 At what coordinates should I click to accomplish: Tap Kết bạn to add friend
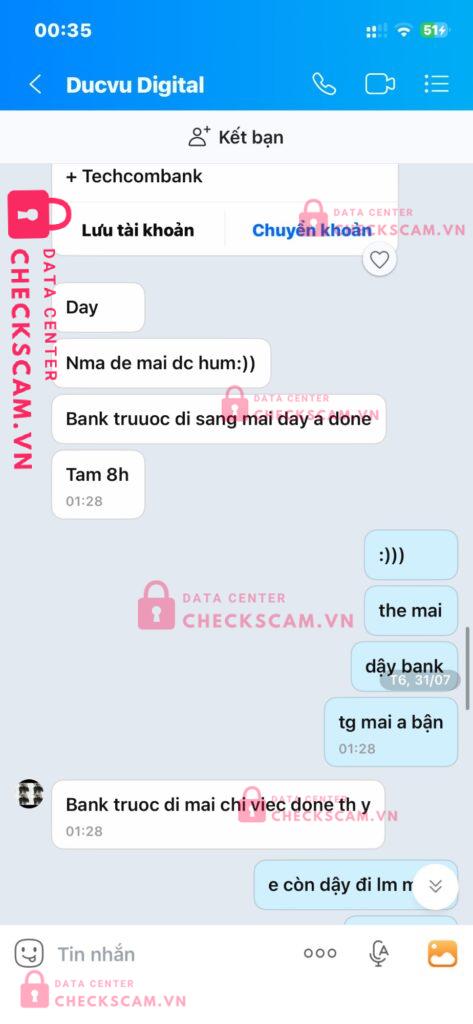pyautogui.click(x=236, y=137)
